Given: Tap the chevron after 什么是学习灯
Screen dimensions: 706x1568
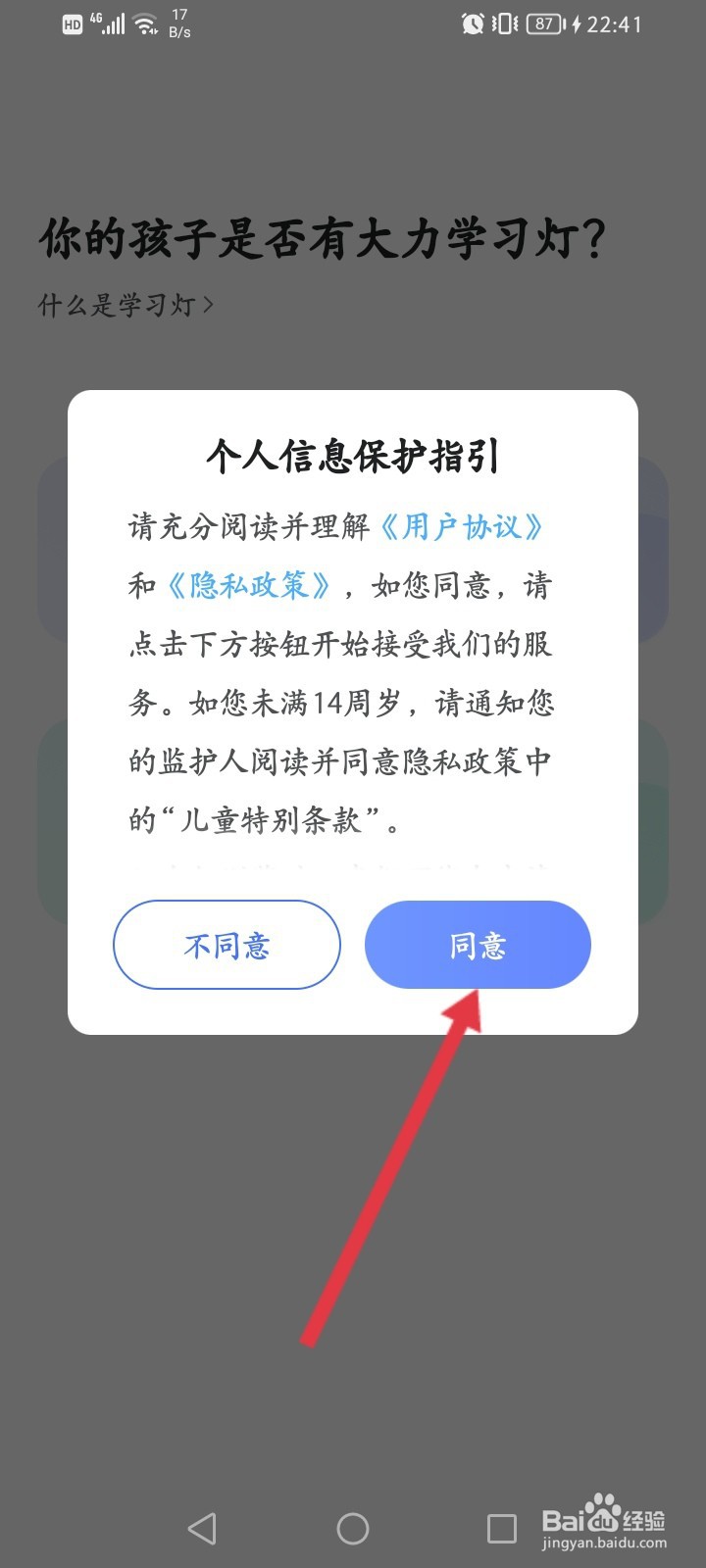Looking at the screenshot, I should click(207, 305).
